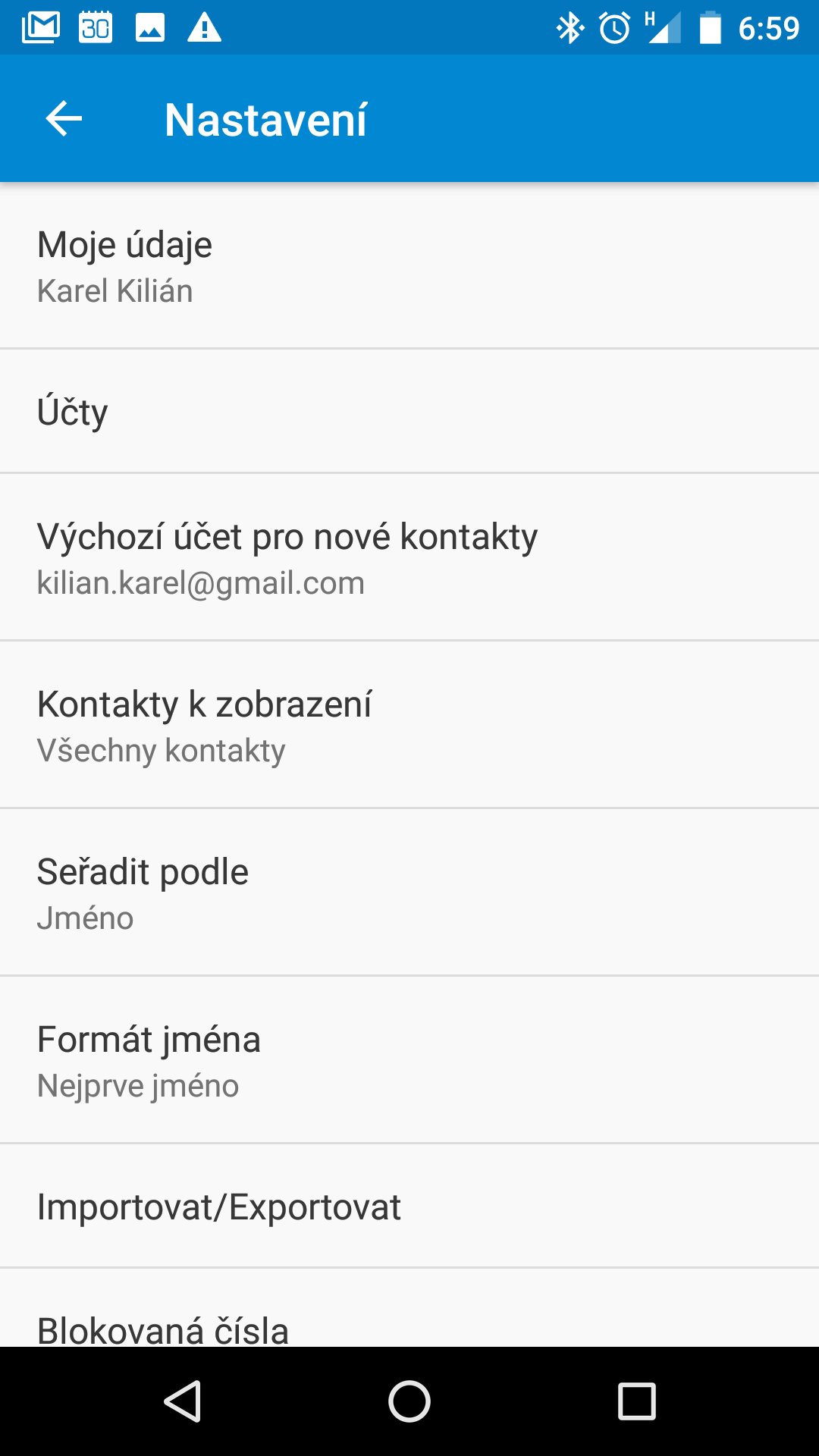Image resolution: width=819 pixels, height=1456 pixels.
Task: Open the Účty settings row
Action: [409, 412]
